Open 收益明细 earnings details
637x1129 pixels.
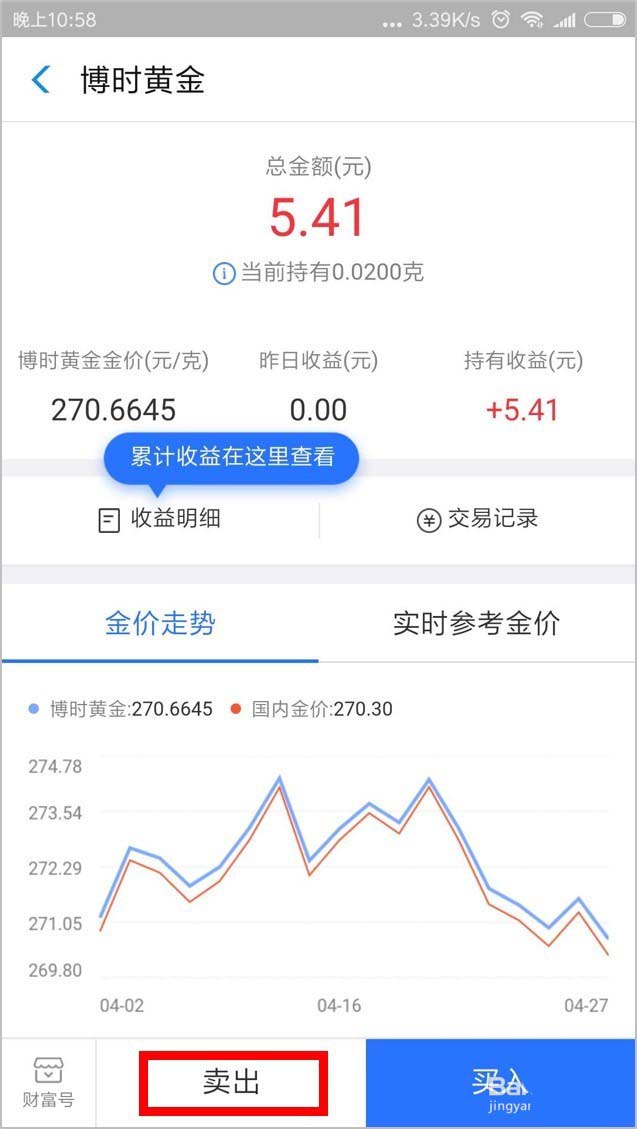coord(160,519)
